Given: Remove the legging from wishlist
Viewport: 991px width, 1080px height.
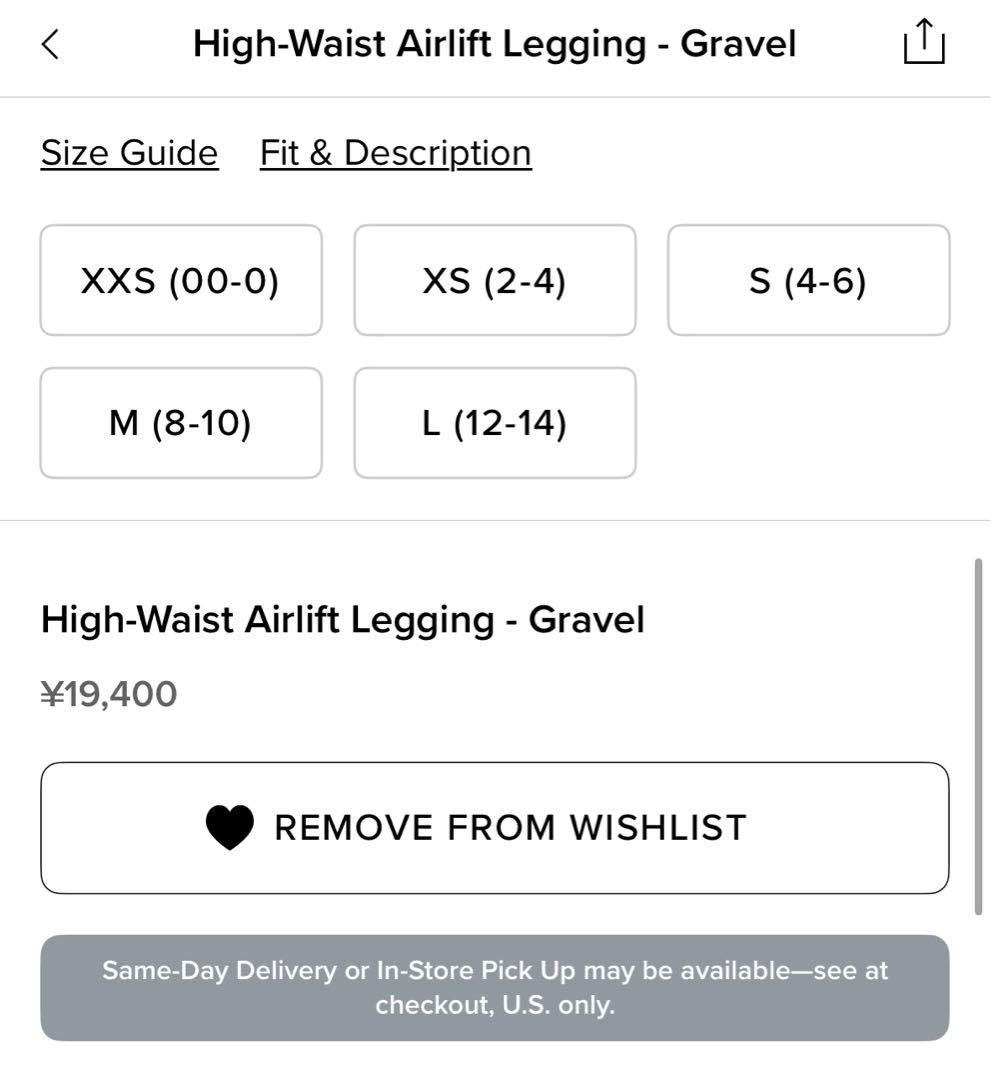Looking at the screenshot, I should click(x=495, y=828).
